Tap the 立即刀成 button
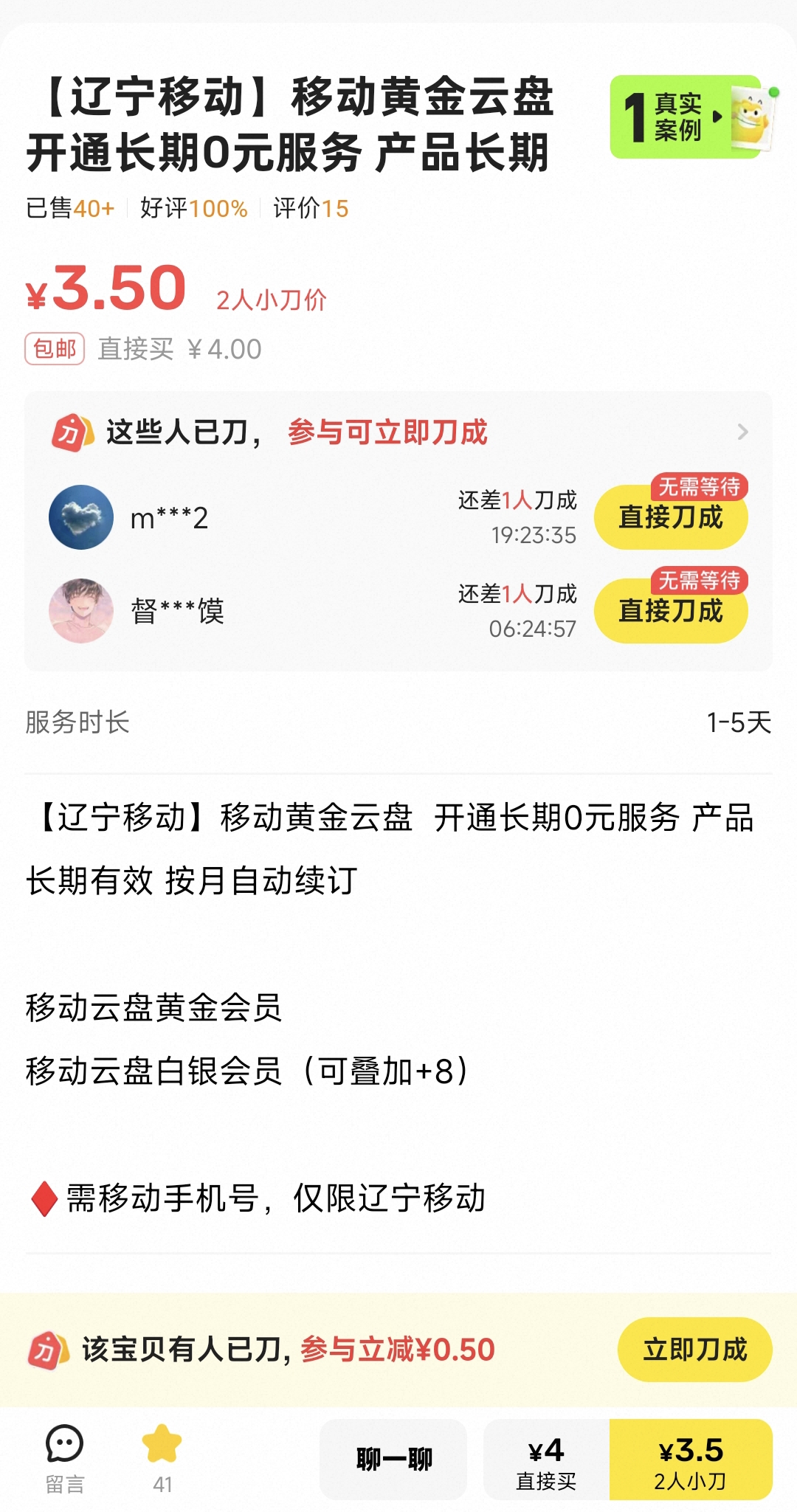The height and width of the screenshot is (1512, 797). coord(694,1350)
